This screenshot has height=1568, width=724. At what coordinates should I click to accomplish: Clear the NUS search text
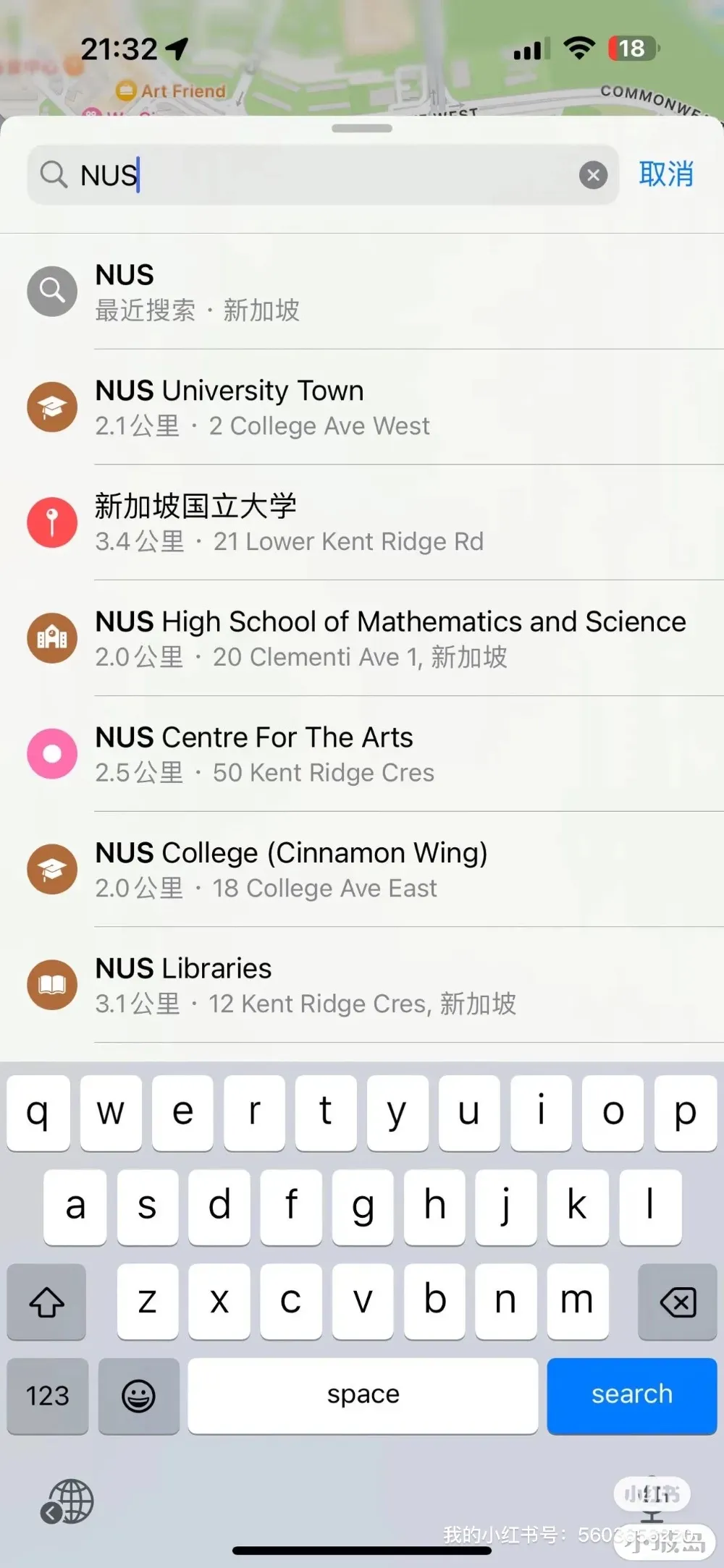click(x=593, y=175)
